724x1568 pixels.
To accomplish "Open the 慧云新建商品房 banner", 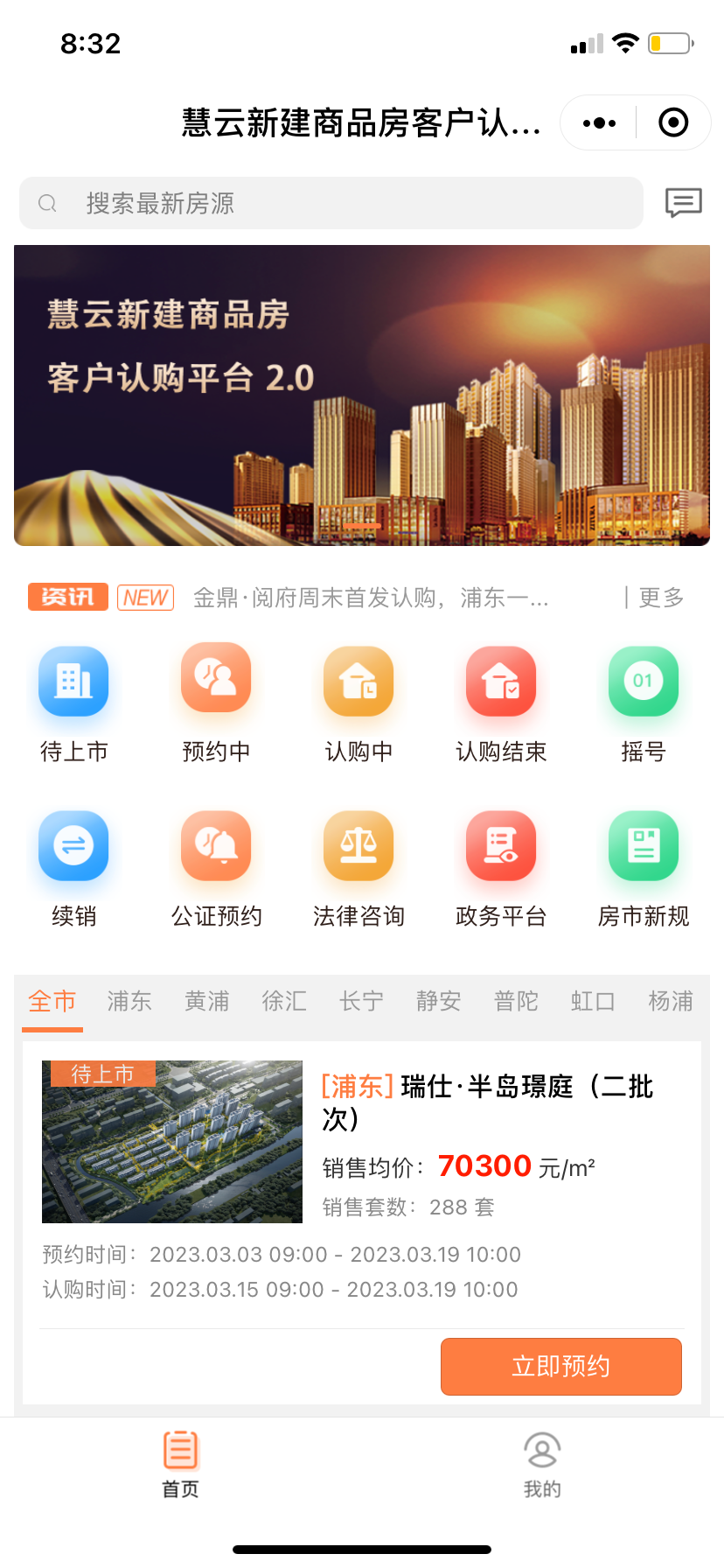I will click(x=362, y=395).
